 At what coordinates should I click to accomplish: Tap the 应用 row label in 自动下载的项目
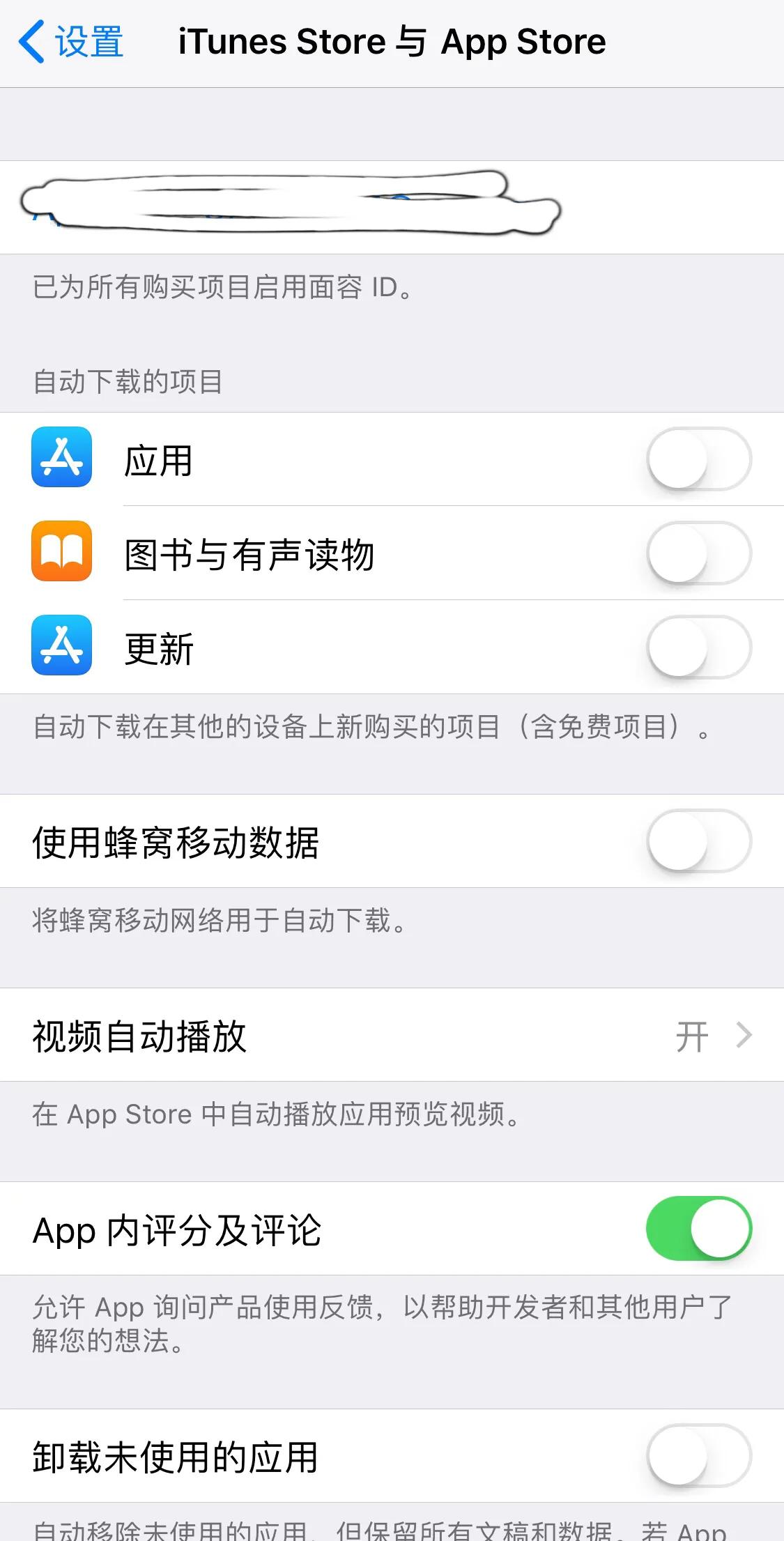point(159,461)
